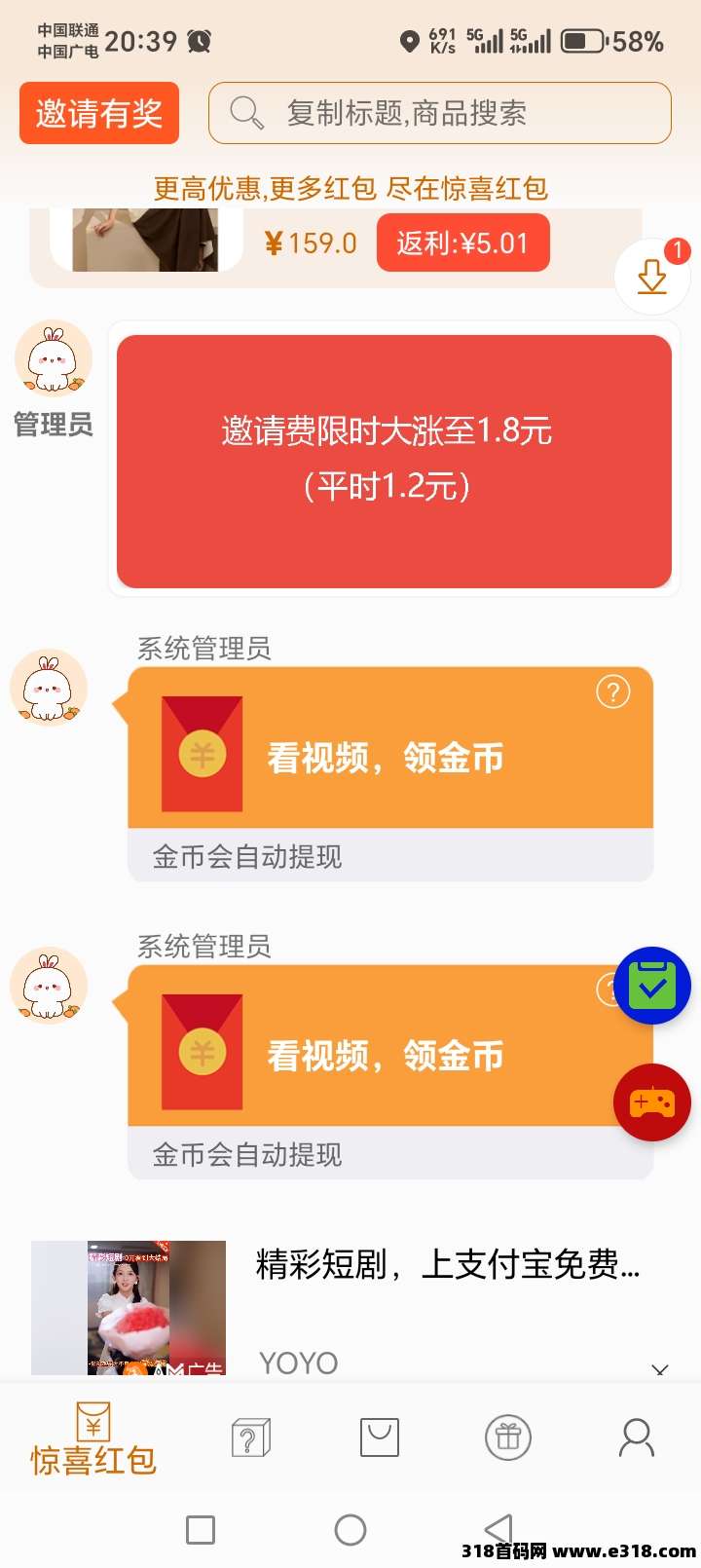
Task: Open recent apps from the navigation bar
Action: coord(201,1530)
